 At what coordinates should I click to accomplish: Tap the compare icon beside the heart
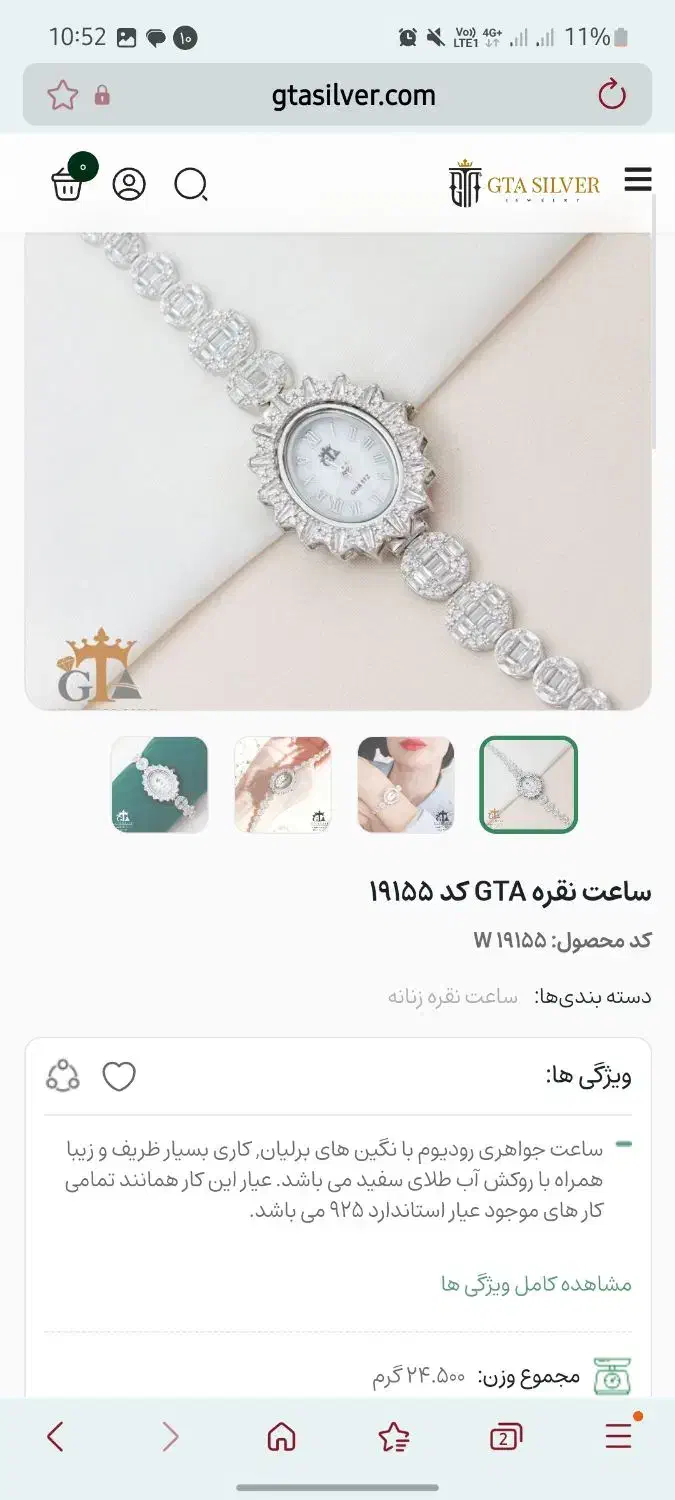click(x=62, y=1076)
